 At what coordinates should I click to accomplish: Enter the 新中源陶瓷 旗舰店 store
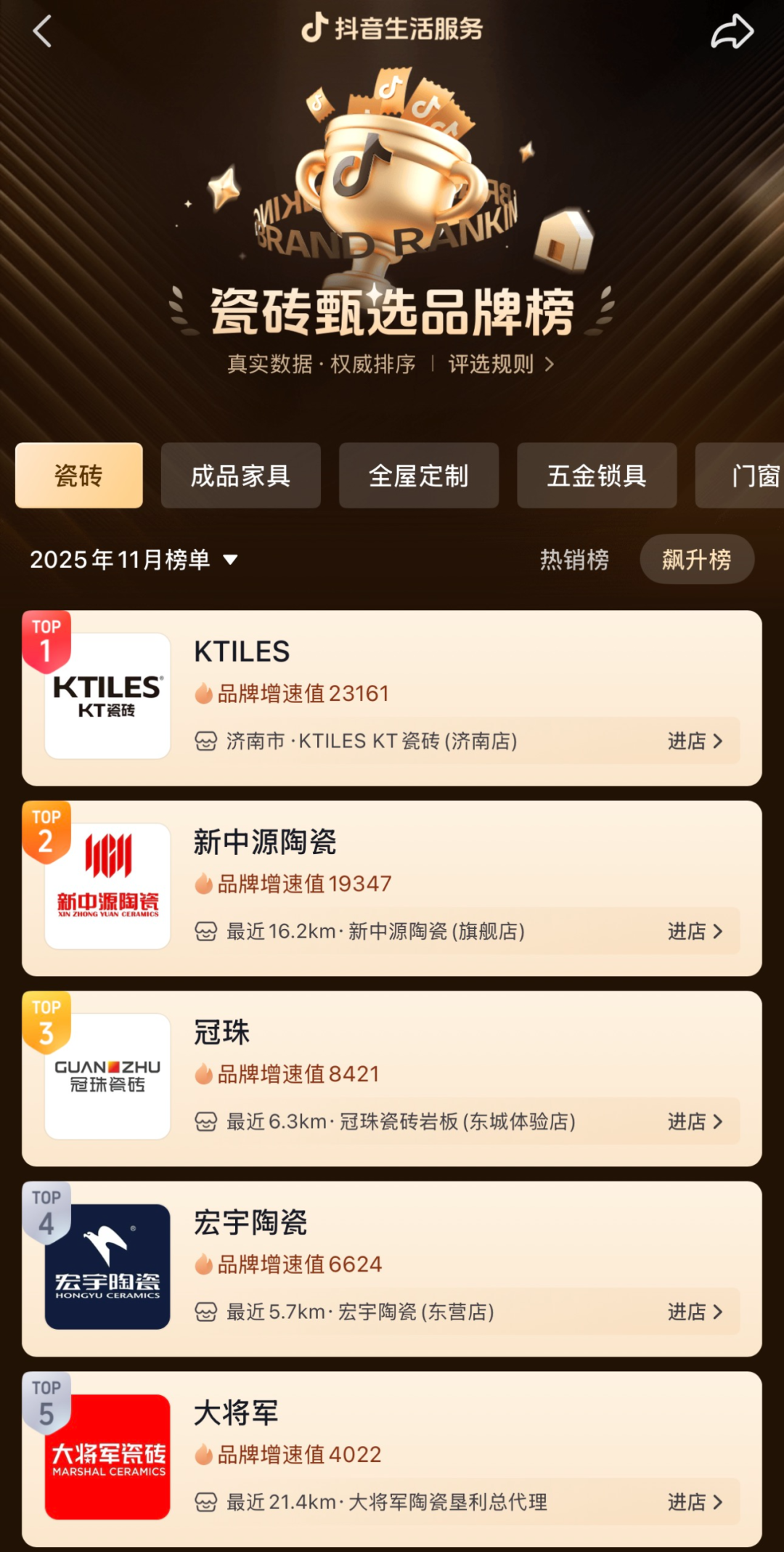coord(694,931)
